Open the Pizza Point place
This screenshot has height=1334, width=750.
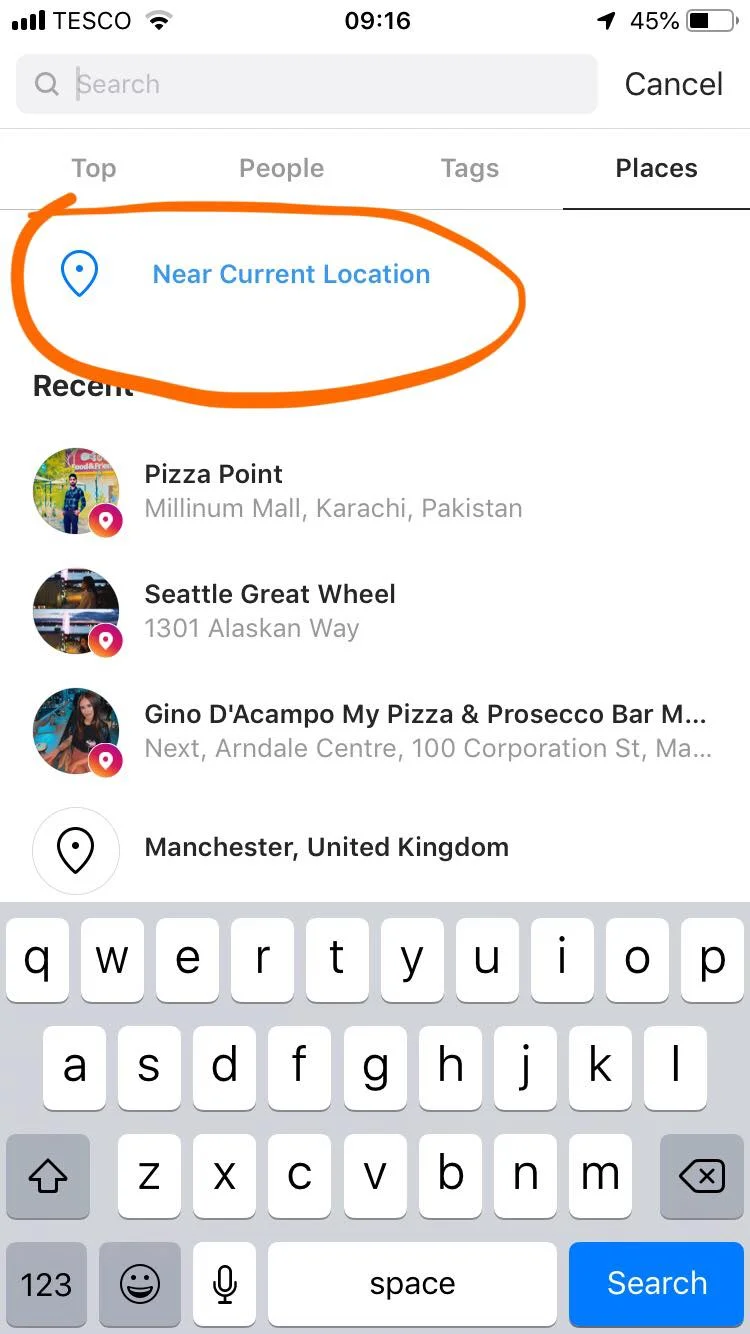(x=375, y=491)
